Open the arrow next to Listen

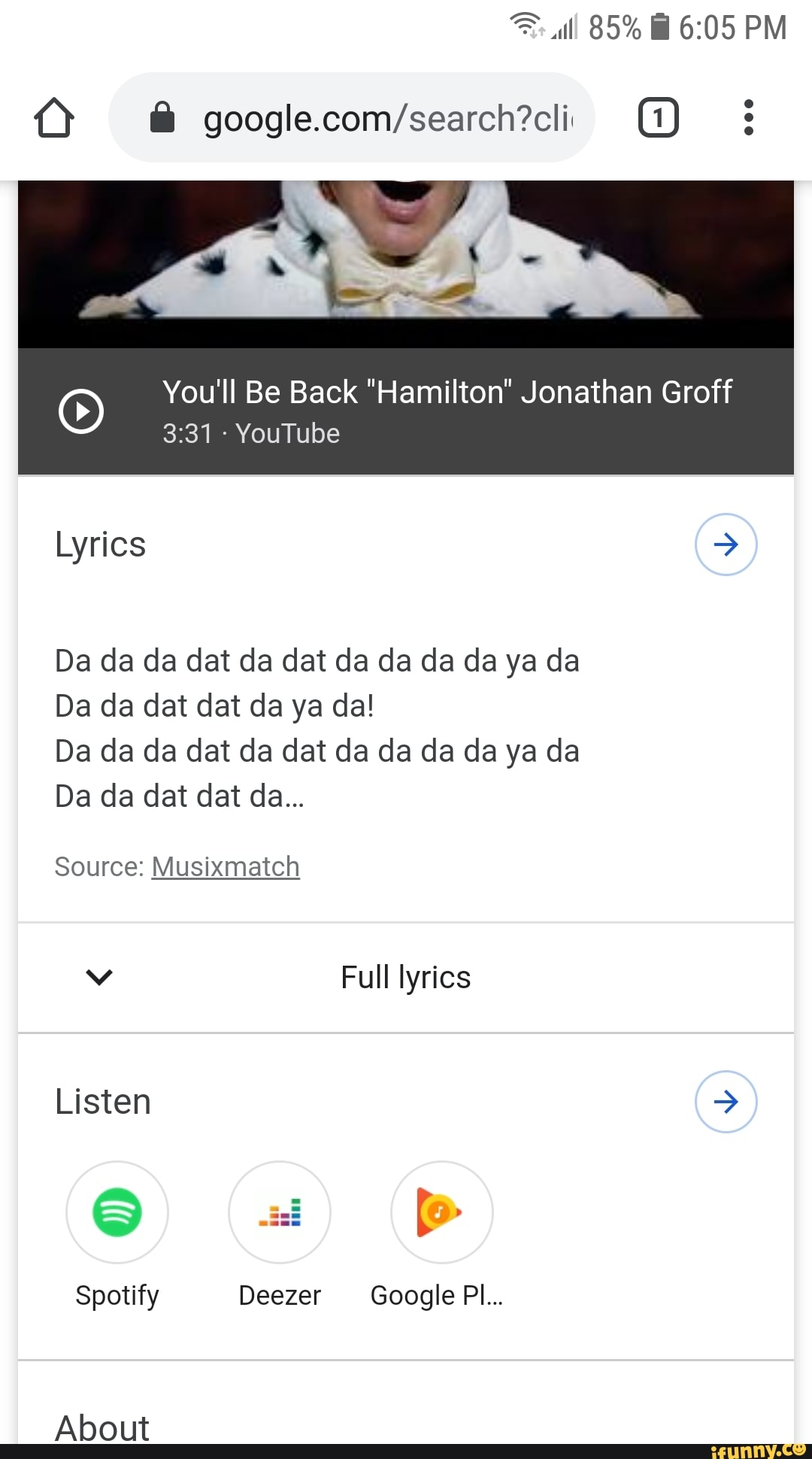[x=726, y=1102]
